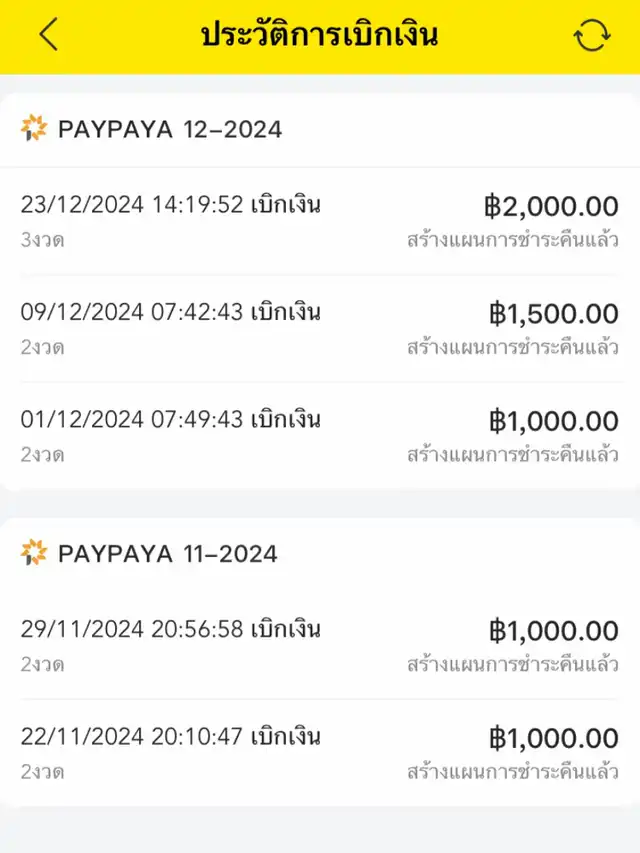640x853 pixels.
Task: Refresh the withdrawal history list
Action: pyautogui.click(x=591, y=36)
